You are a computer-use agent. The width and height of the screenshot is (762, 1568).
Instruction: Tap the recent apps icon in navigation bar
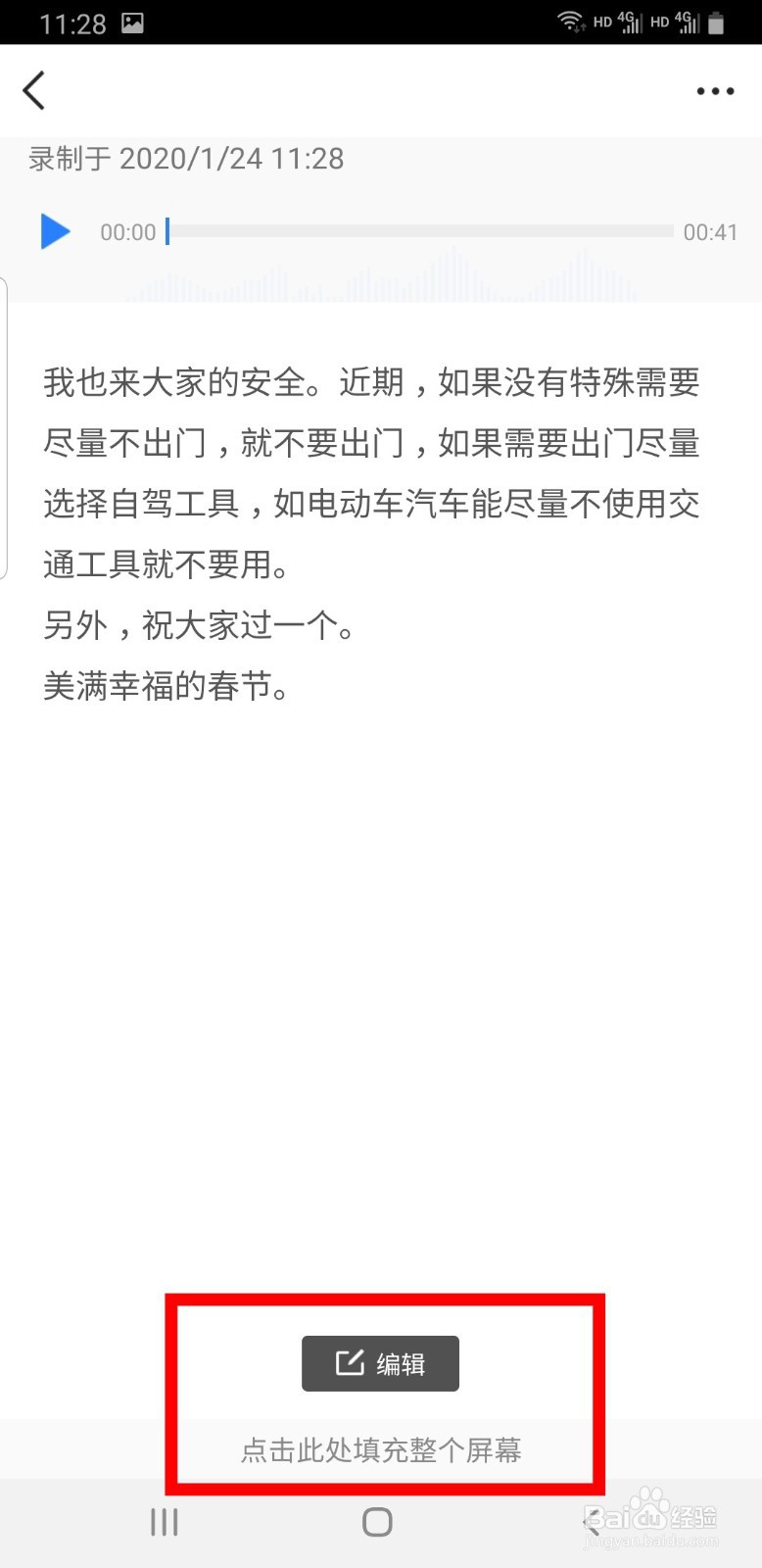(x=163, y=1522)
